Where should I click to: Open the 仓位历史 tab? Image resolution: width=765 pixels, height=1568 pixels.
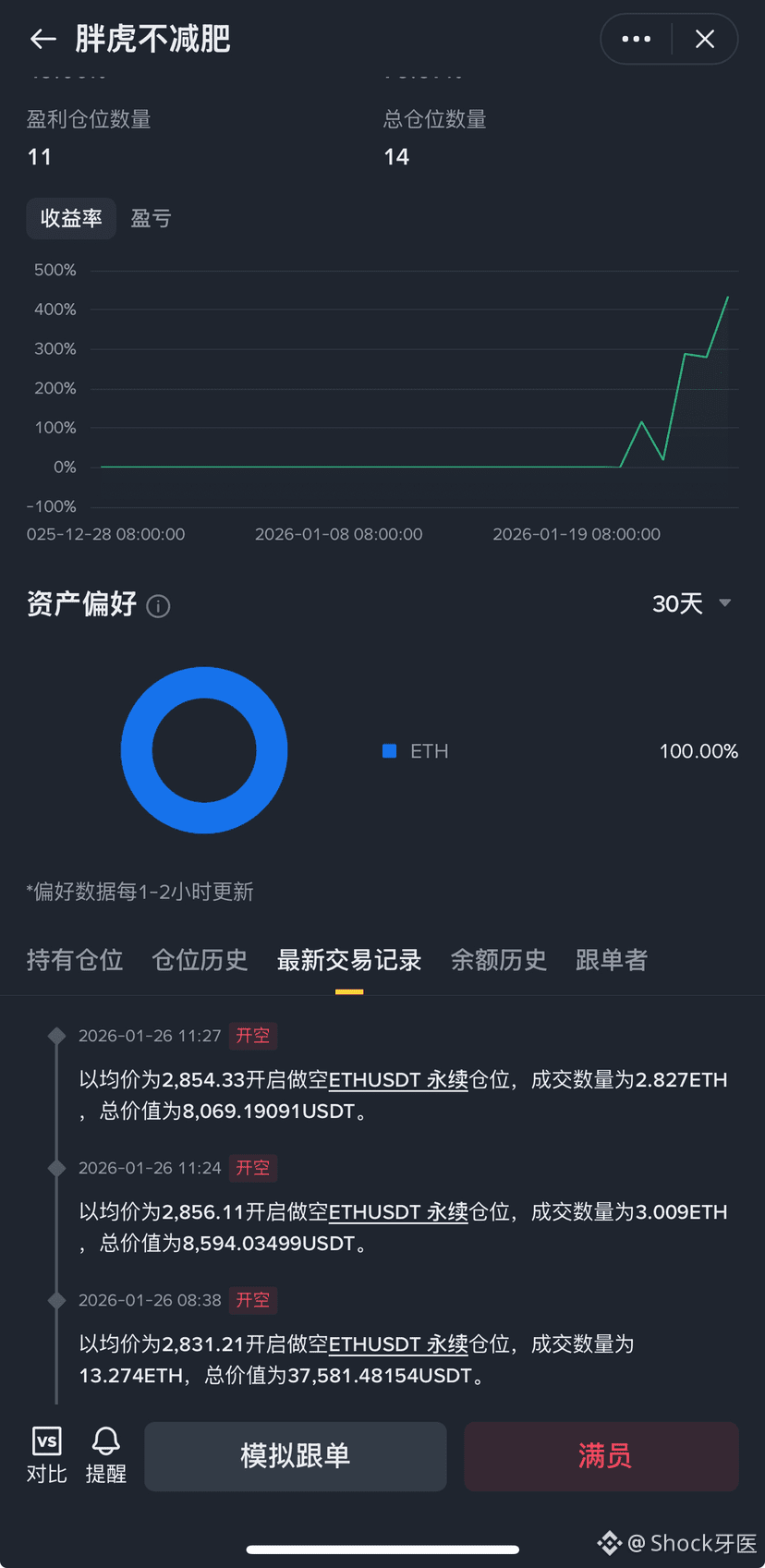point(200,960)
